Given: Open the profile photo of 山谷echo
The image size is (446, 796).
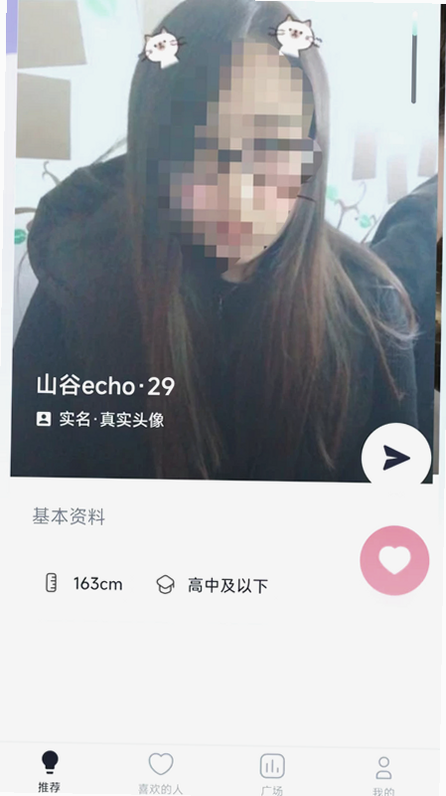Looking at the screenshot, I should click(x=223, y=239).
